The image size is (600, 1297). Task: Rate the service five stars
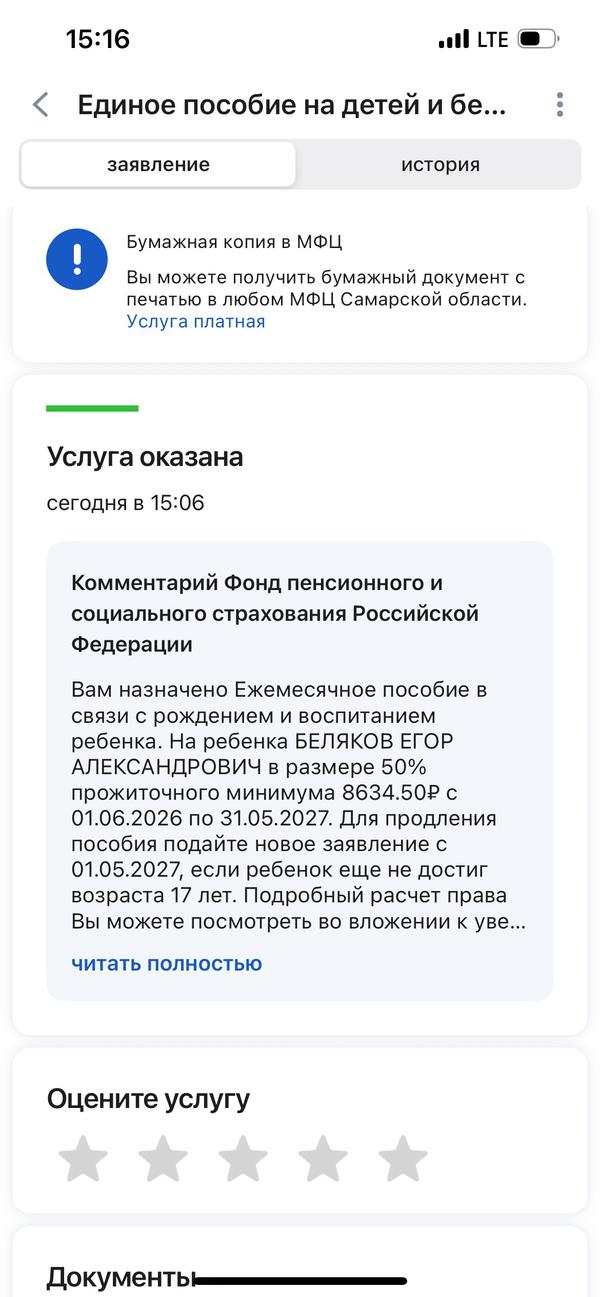[x=403, y=1158]
